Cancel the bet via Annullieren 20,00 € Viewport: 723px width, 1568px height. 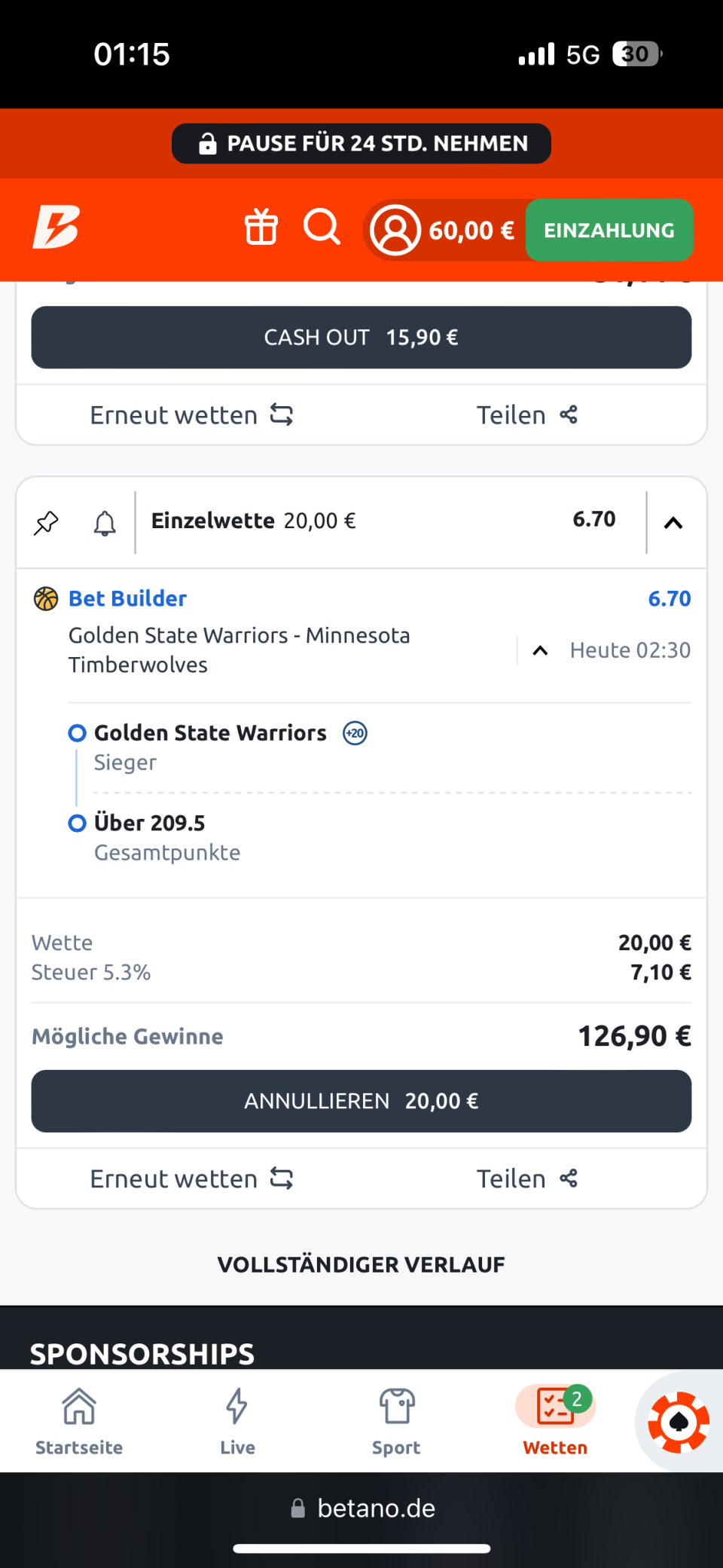[x=361, y=1101]
